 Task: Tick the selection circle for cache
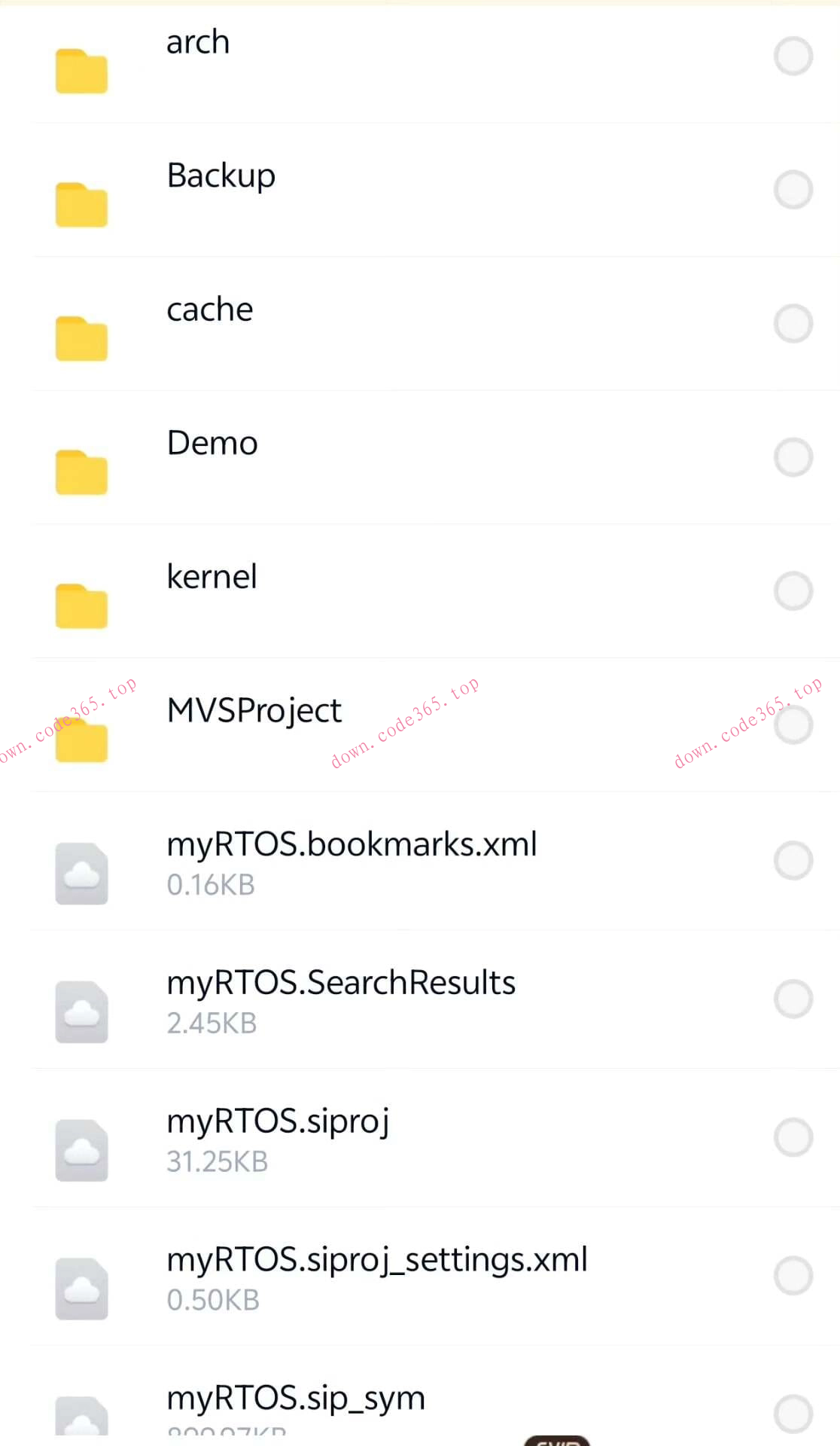[793, 324]
